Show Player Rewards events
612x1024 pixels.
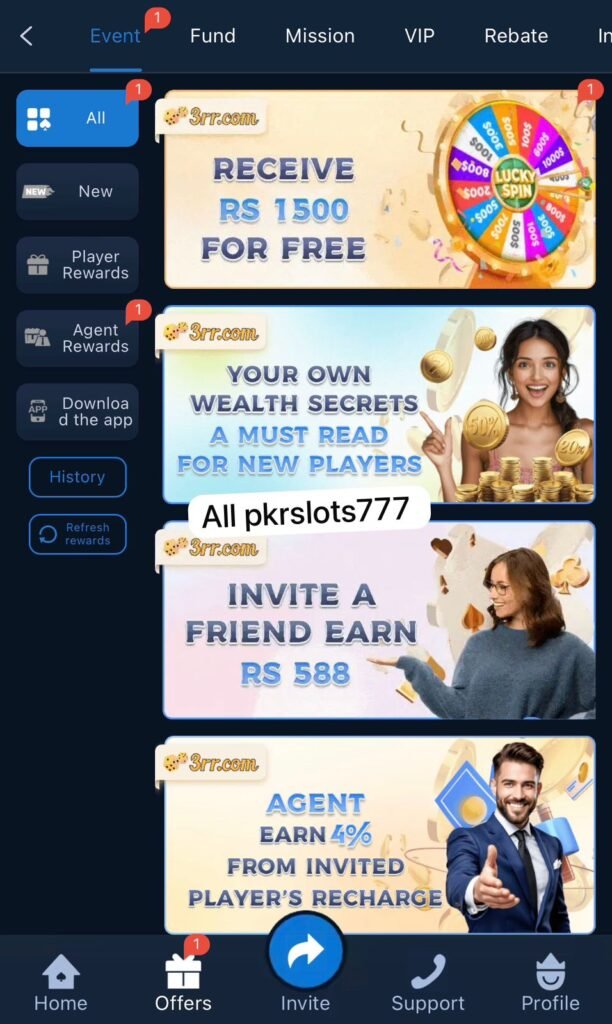coord(78,265)
